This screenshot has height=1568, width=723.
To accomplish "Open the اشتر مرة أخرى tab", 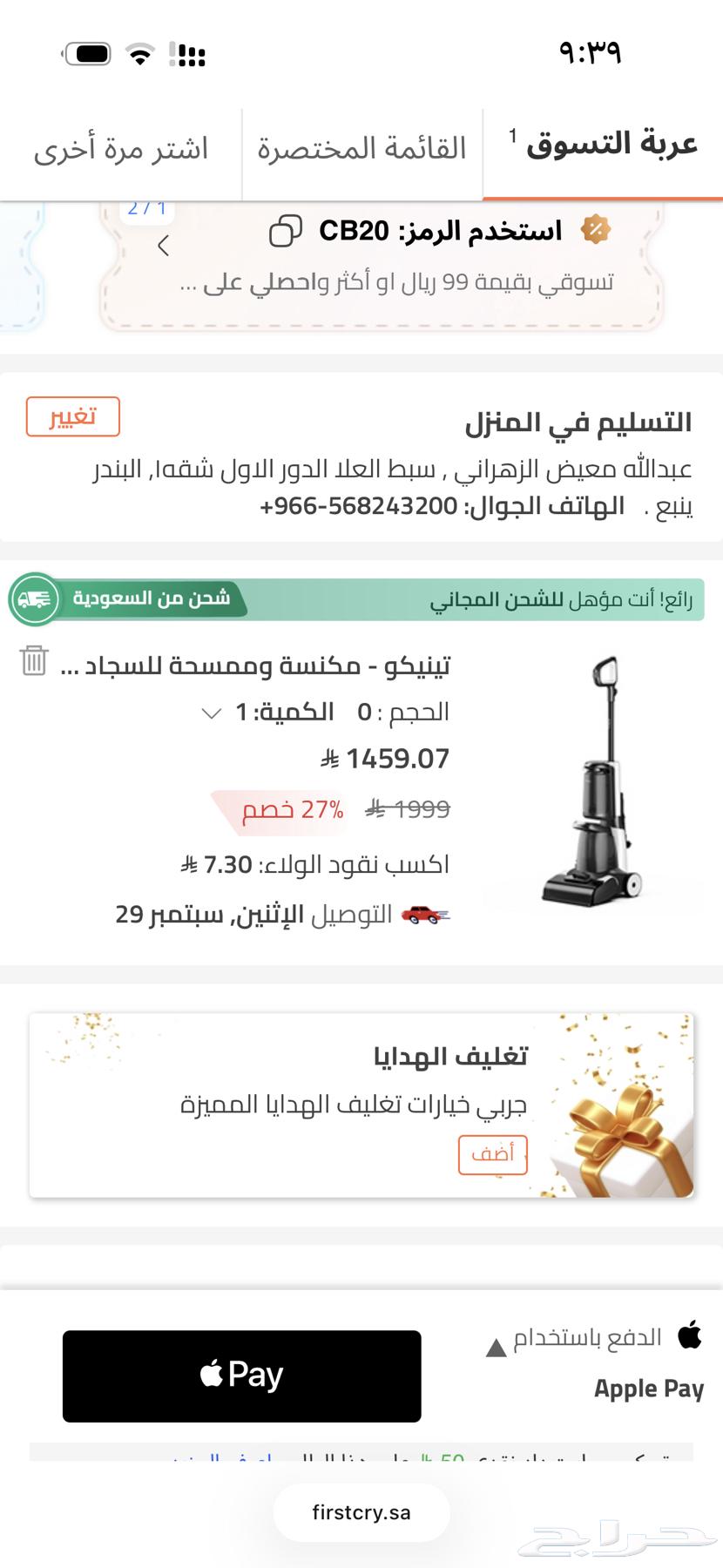I will coord(122,148).
